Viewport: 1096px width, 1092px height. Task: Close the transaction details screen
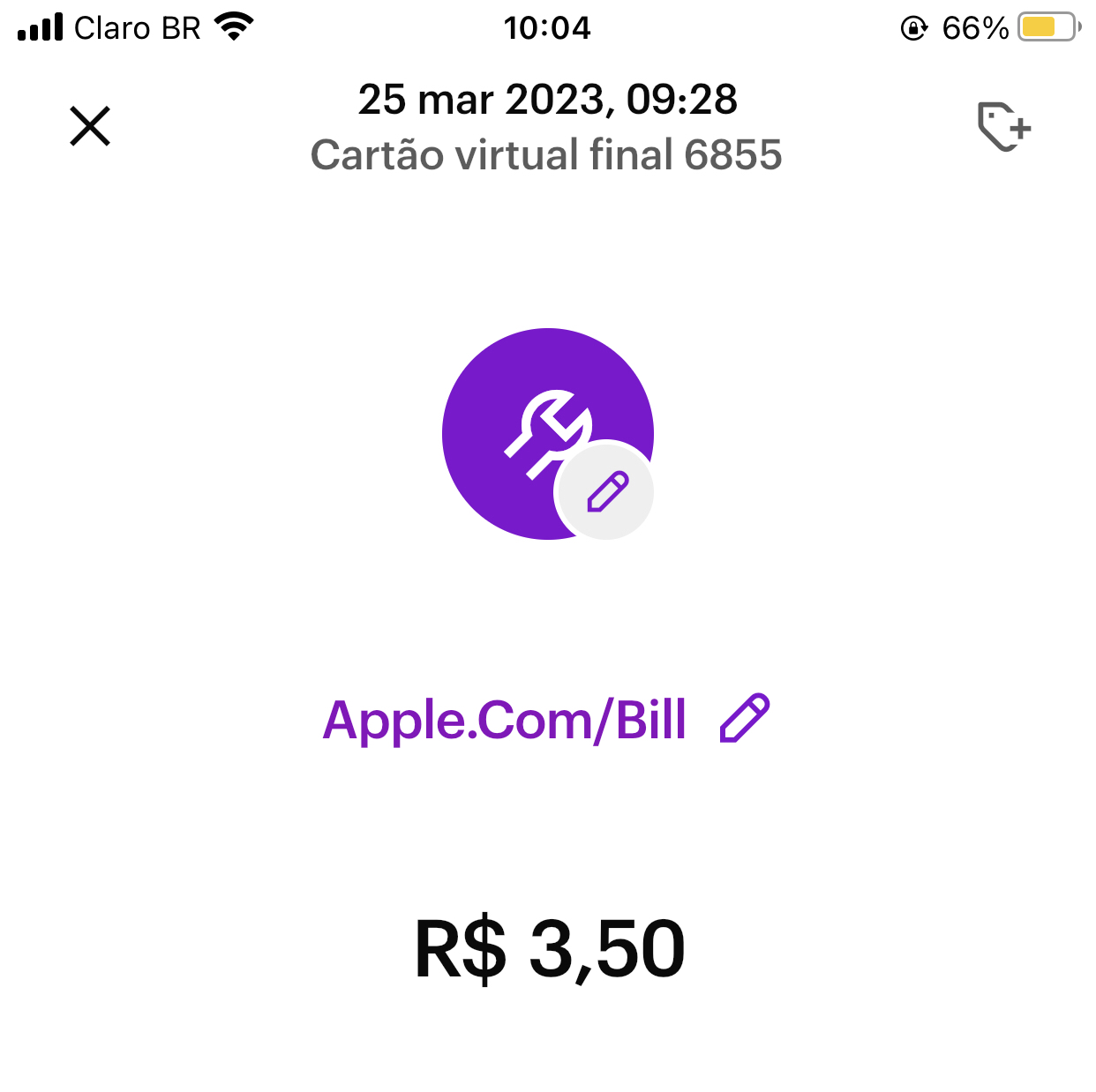[90, 126]
